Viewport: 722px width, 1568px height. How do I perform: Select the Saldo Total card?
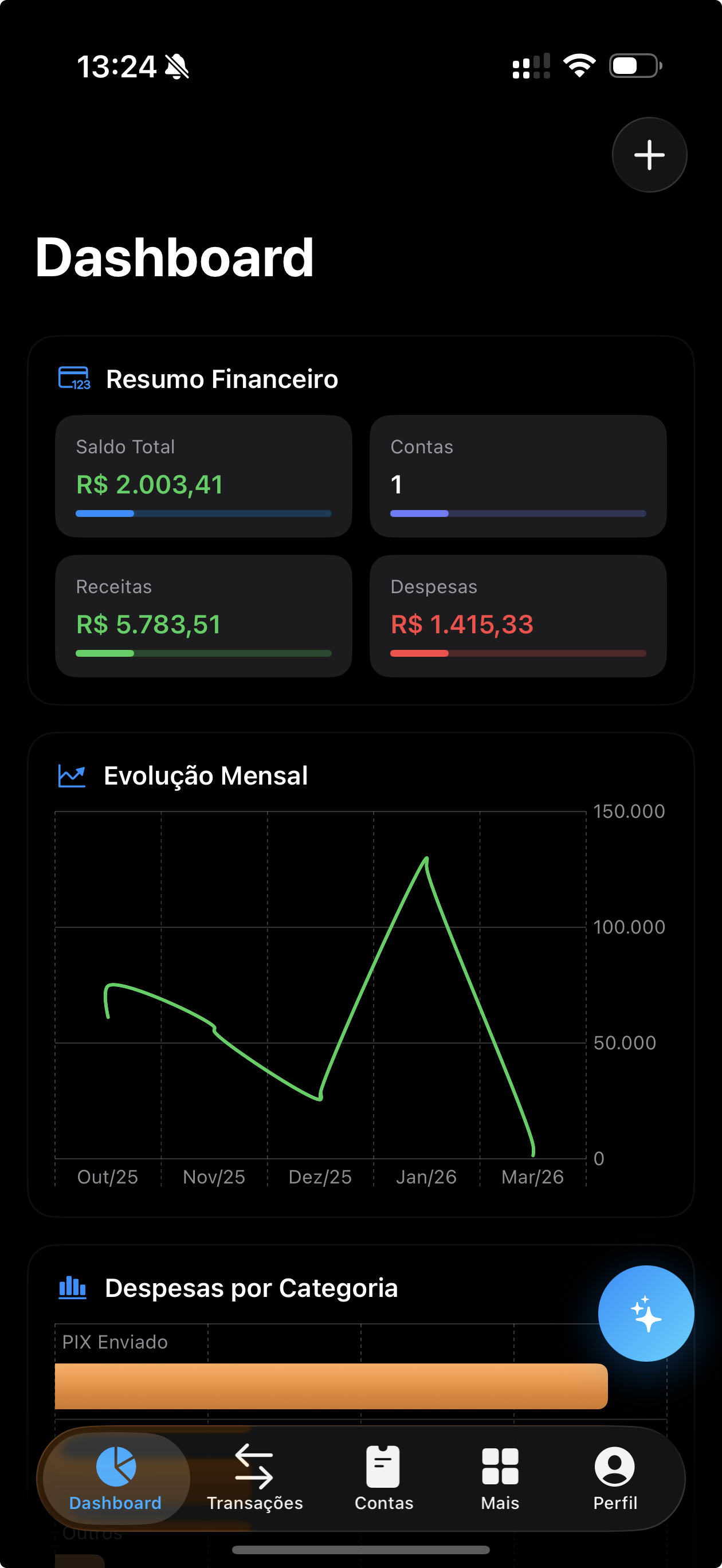pyautogui.click(x=203, y=476)
